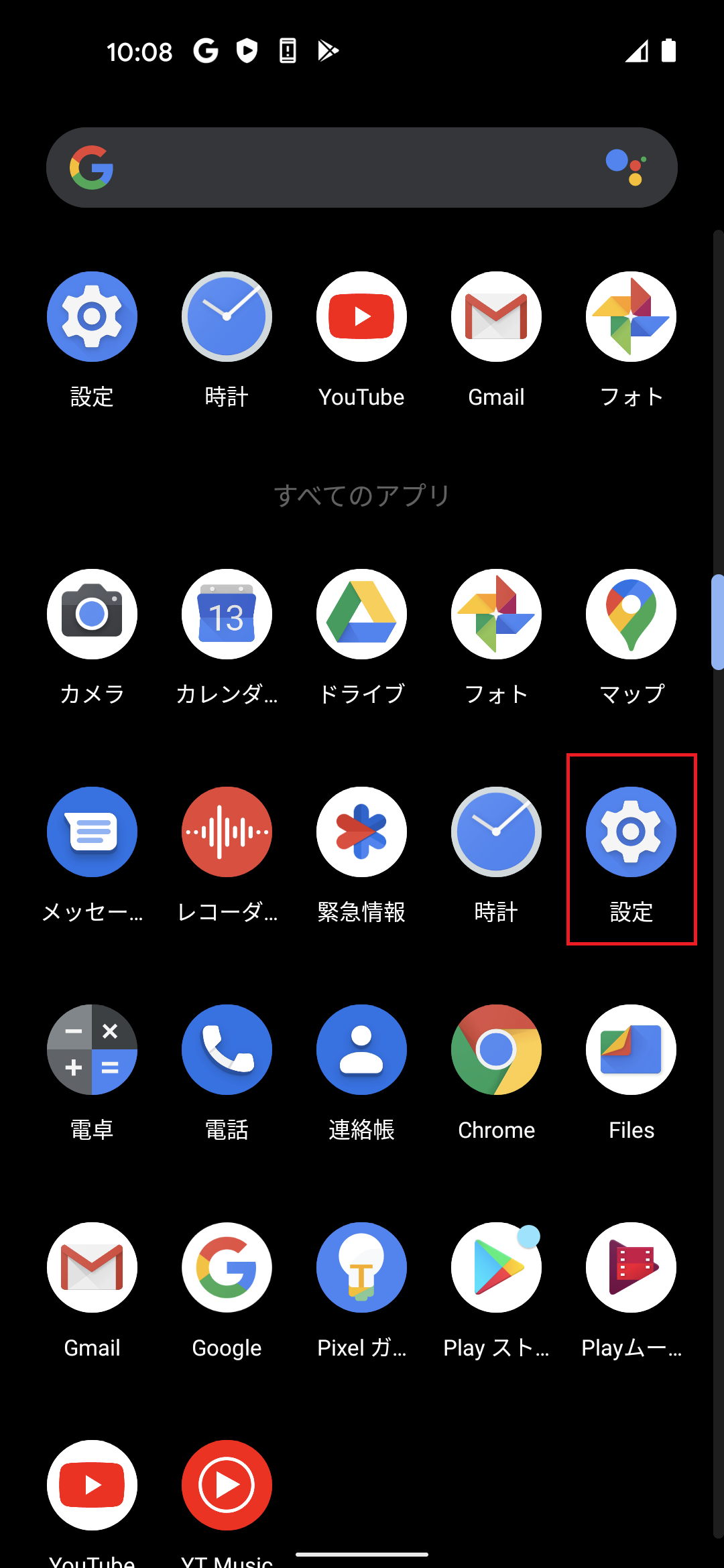Open the Google Drive app
This screenshot has width=724, height=1568.
pyautogui.click(x=361, y=614)
